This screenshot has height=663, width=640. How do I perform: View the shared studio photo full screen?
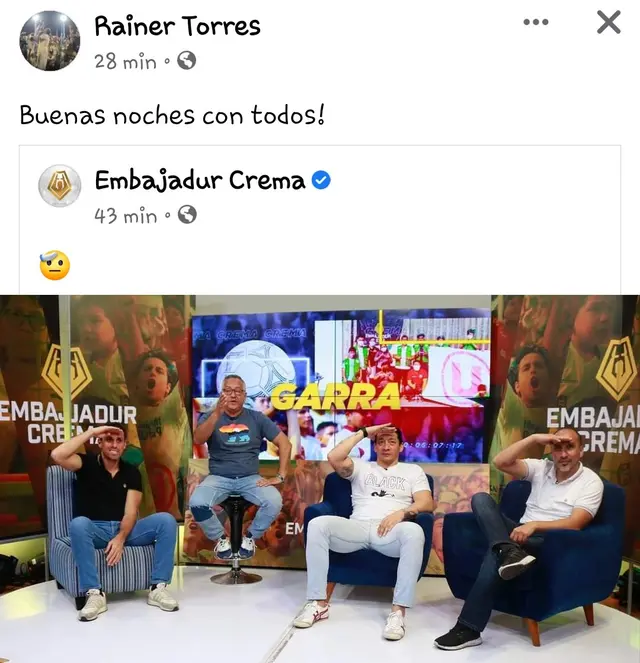(x=320, y=478)
